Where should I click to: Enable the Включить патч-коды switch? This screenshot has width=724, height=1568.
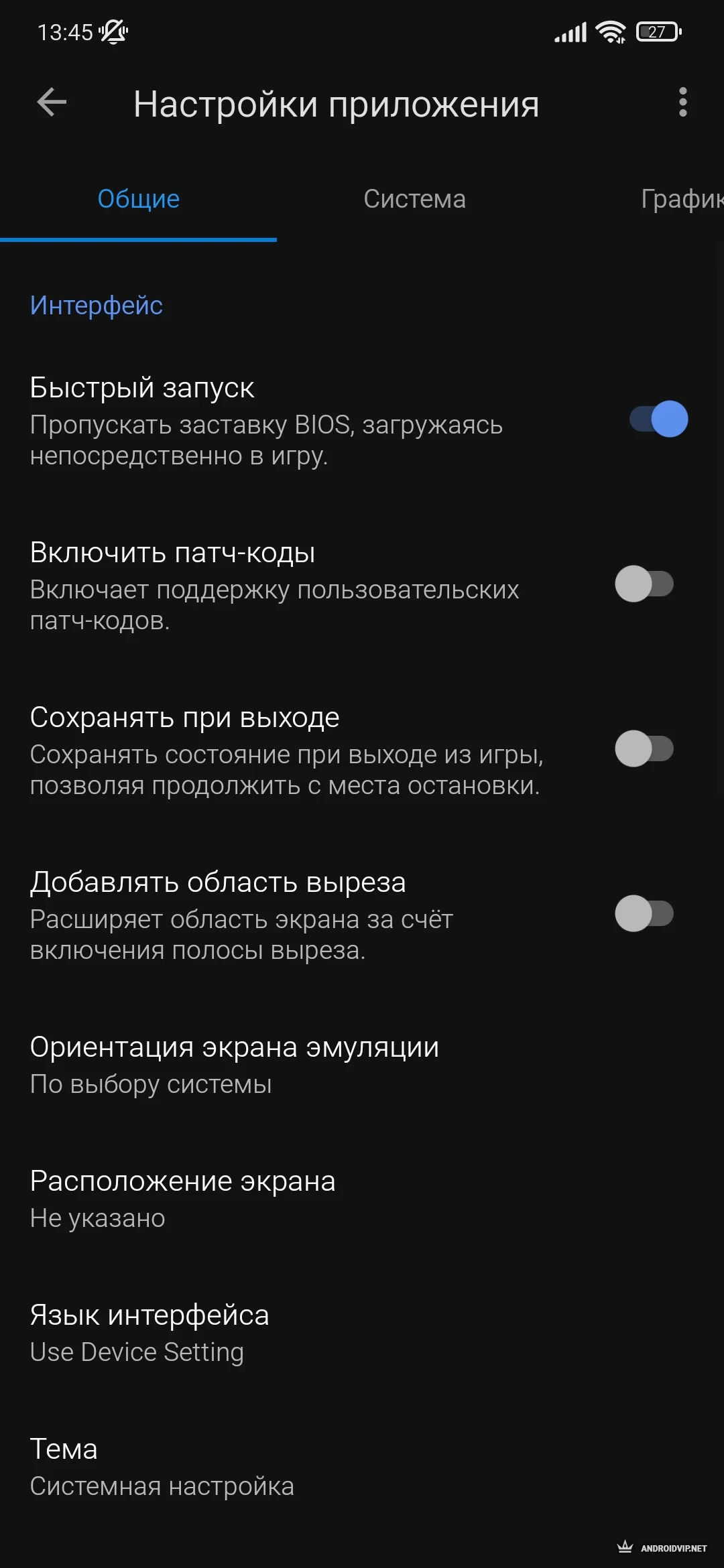point(644,584)
